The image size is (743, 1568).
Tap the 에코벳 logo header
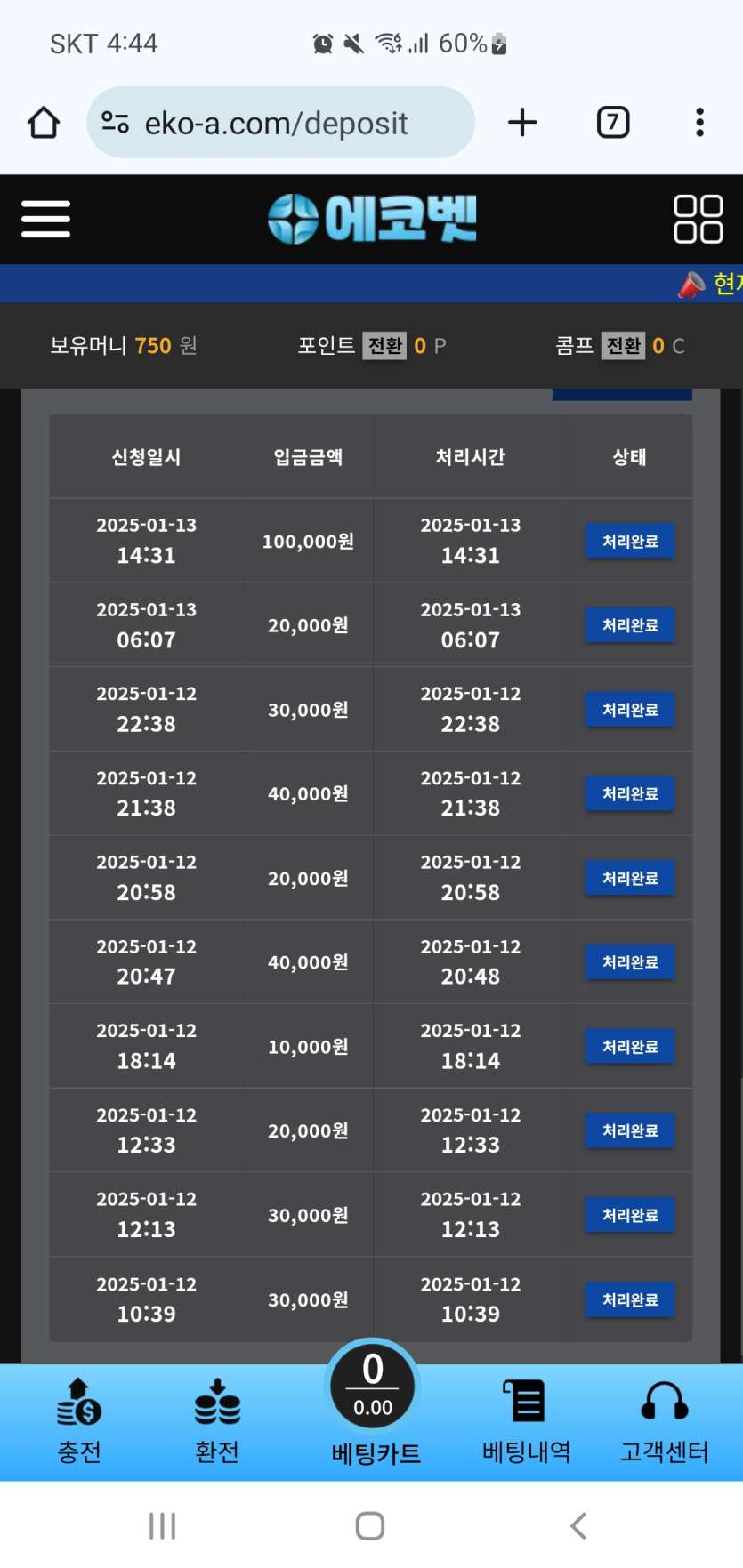pyautogui.click(x=372, y=219)
